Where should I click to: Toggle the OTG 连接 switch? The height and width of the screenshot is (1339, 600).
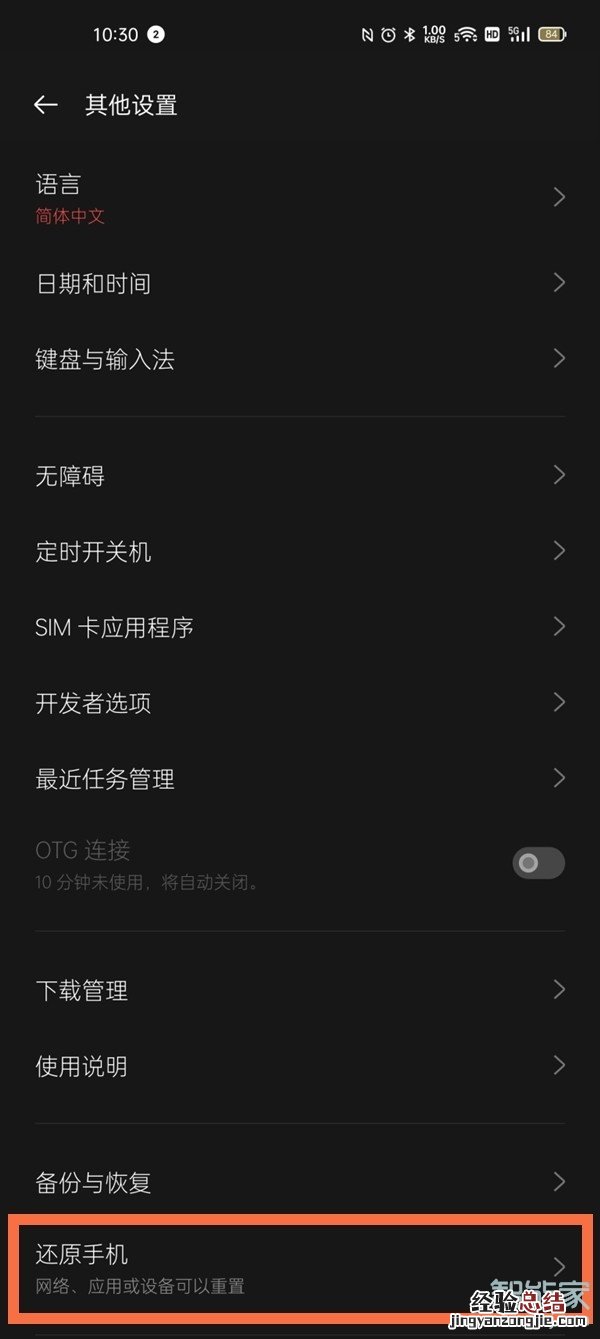(538, 863)
